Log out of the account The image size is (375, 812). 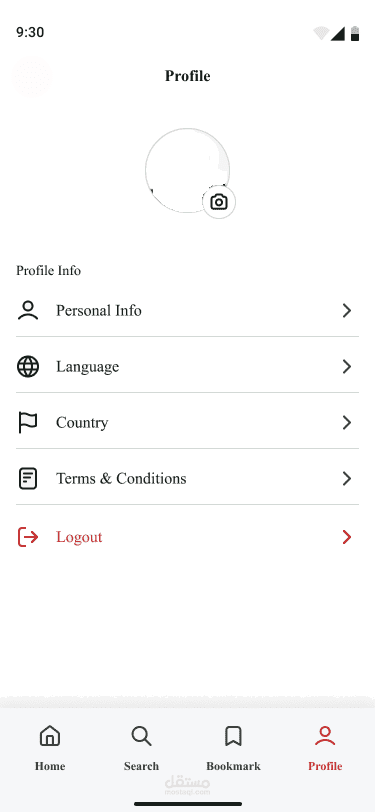[x=187, y=537]
